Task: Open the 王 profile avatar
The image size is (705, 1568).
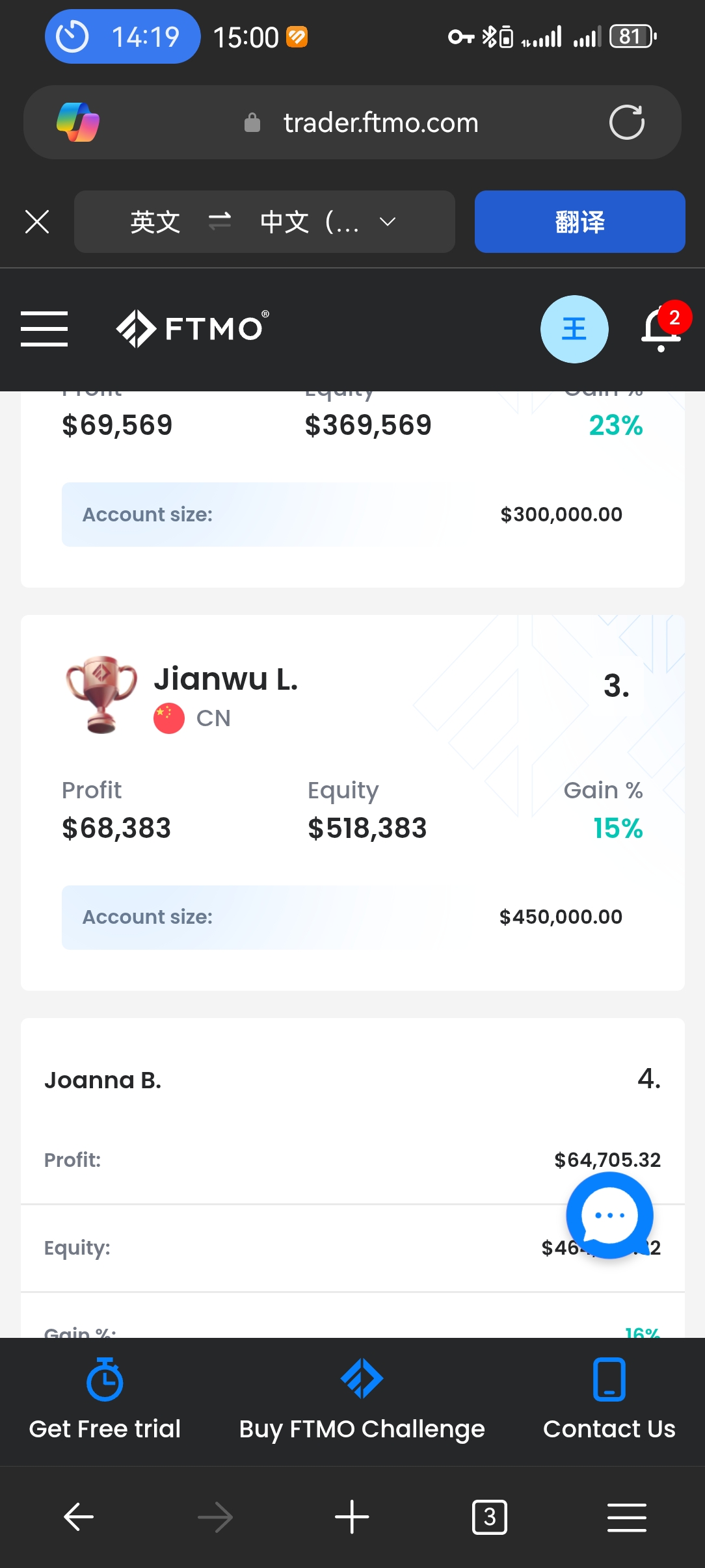Action: coord(574,329)
